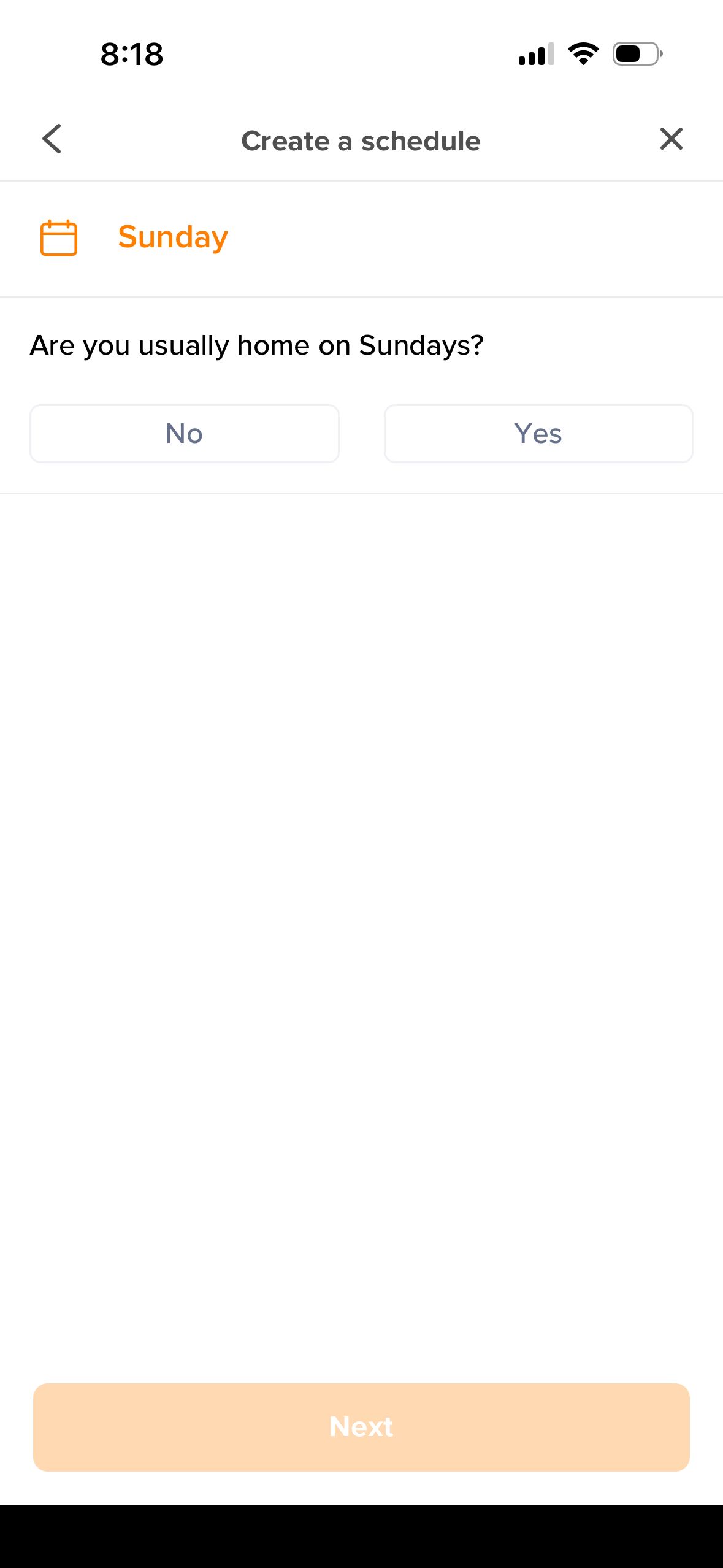Collapse the Sunday section header
Image resolution: width=723 pixels, height=1568 pixels.
(x=172, y=237)
